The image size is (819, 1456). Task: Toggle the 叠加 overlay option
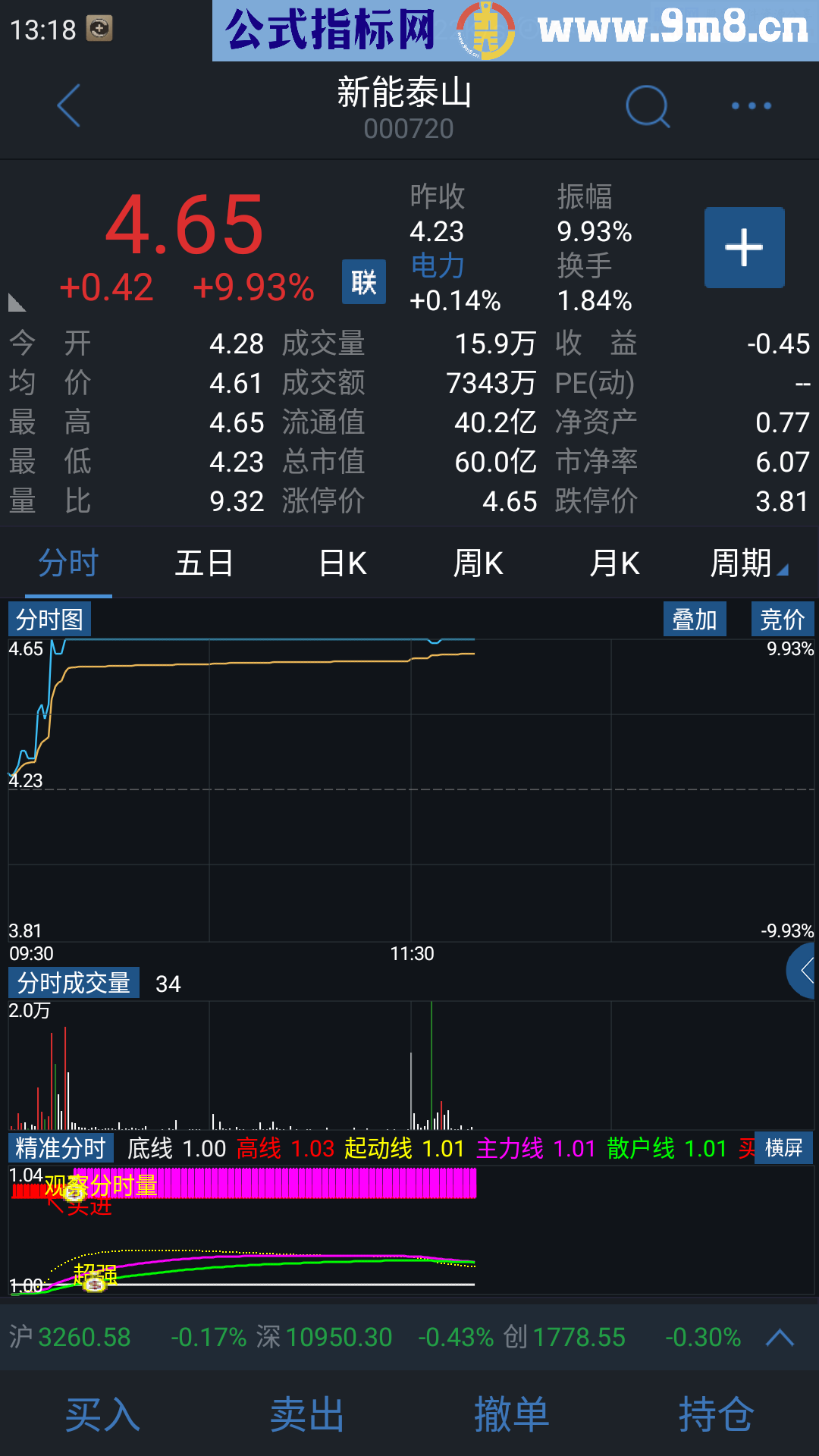click(694, 619)
